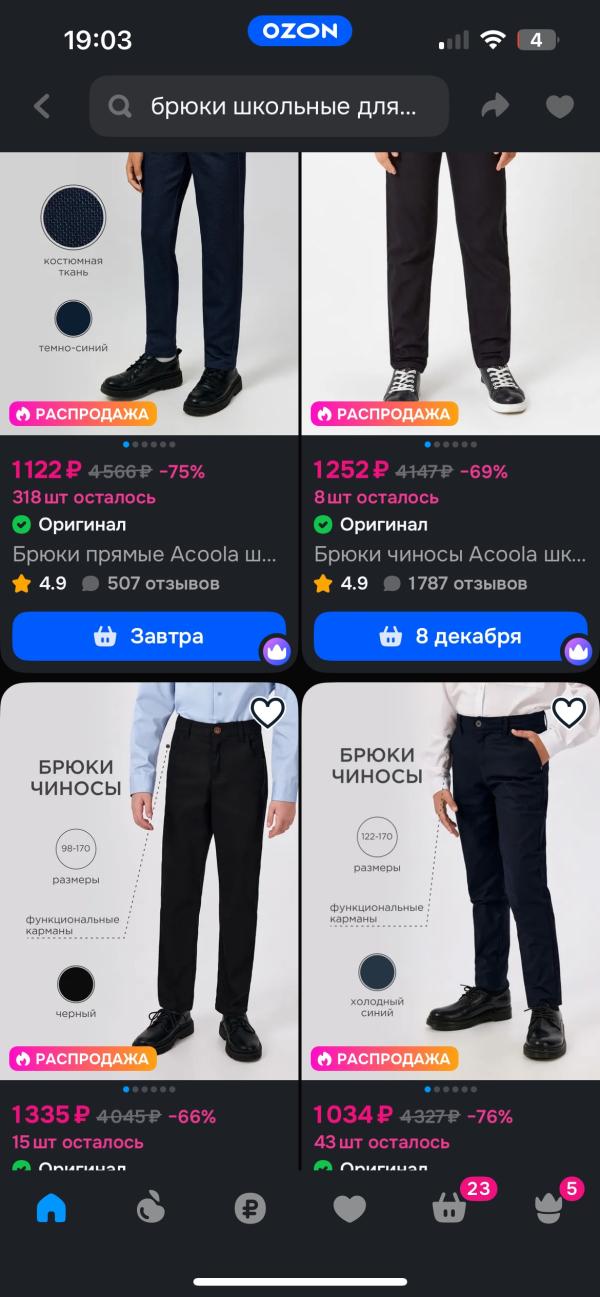Screen dimensions: 600x1297
Task: Share these search results
Action: (495, 106)
